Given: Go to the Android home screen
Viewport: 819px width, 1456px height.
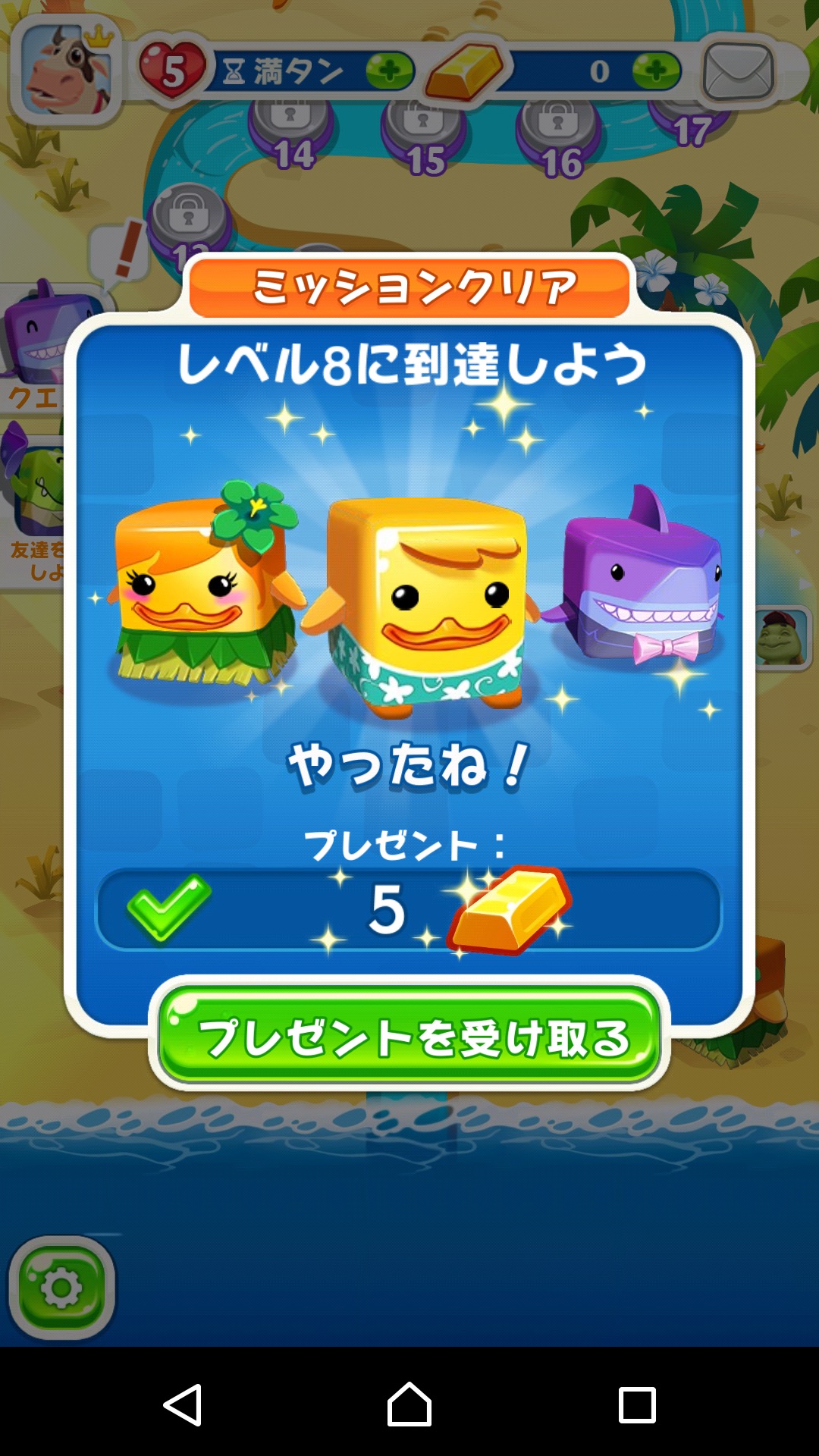Looking at the screenshot, I should (409, 1404).
